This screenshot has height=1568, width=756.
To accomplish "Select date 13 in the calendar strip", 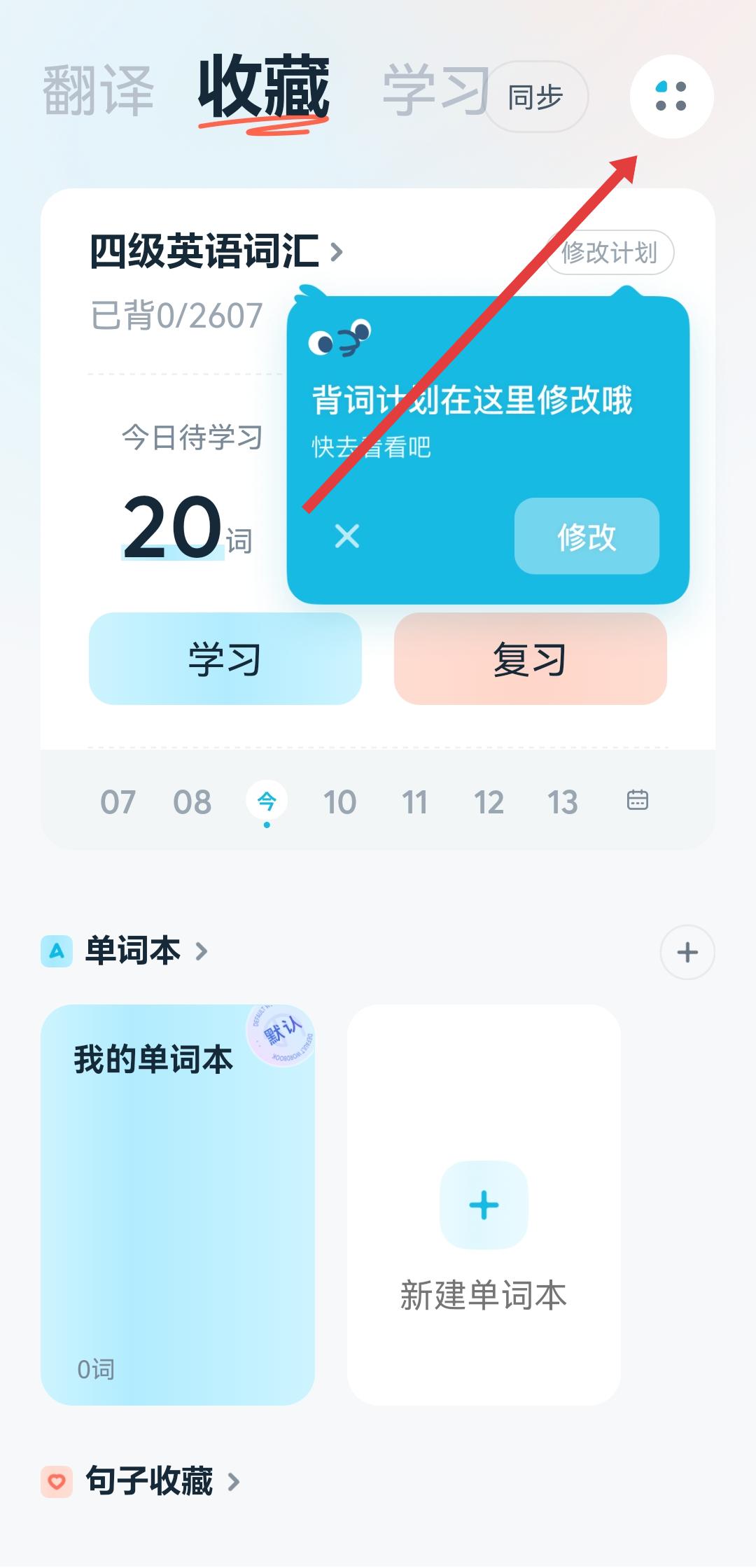I will point(562,802).
